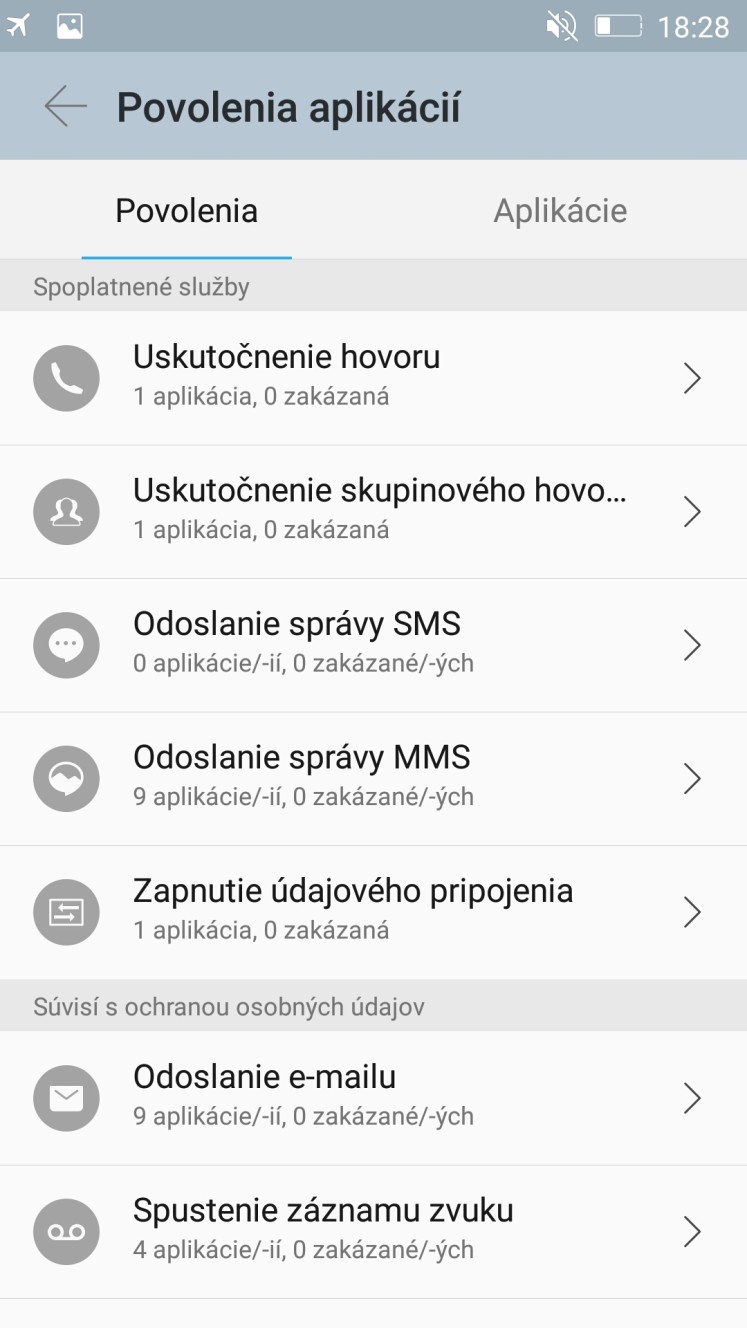Open Odoslanie správy MMS permission
Screen dimensions: 747x1328
373,779
